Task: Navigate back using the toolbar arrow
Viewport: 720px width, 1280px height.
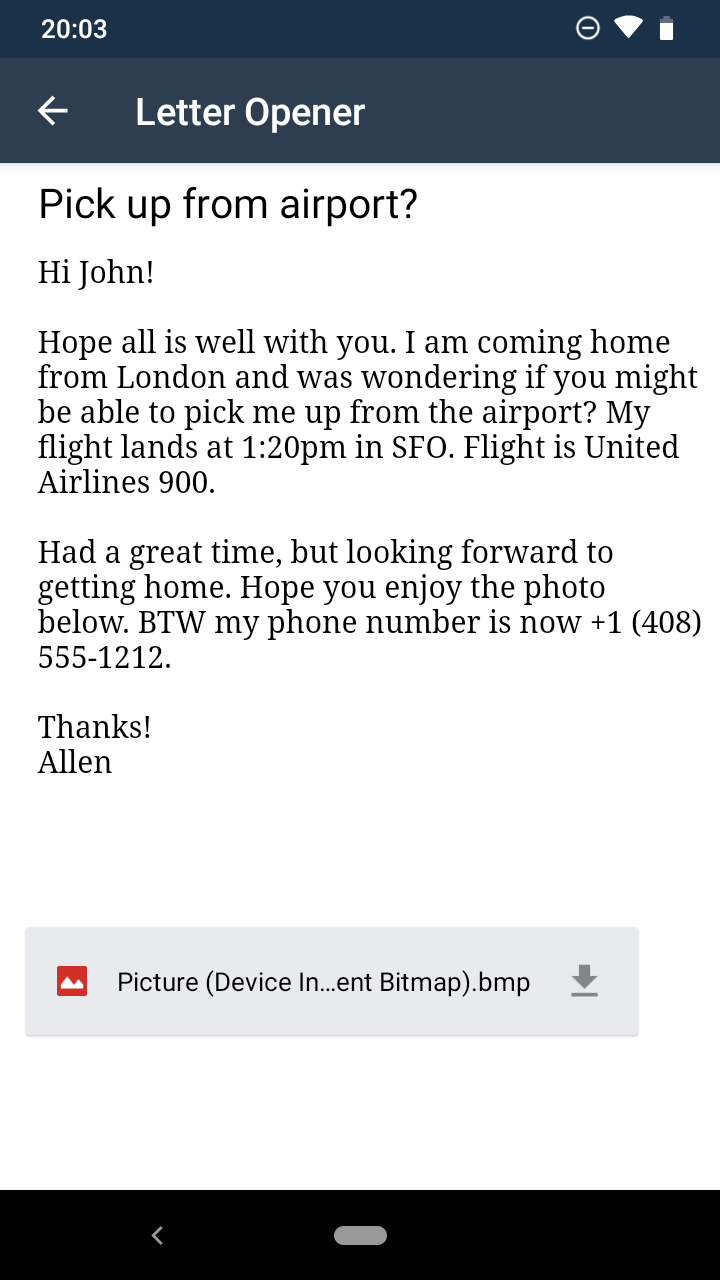Action: (52, 110)
